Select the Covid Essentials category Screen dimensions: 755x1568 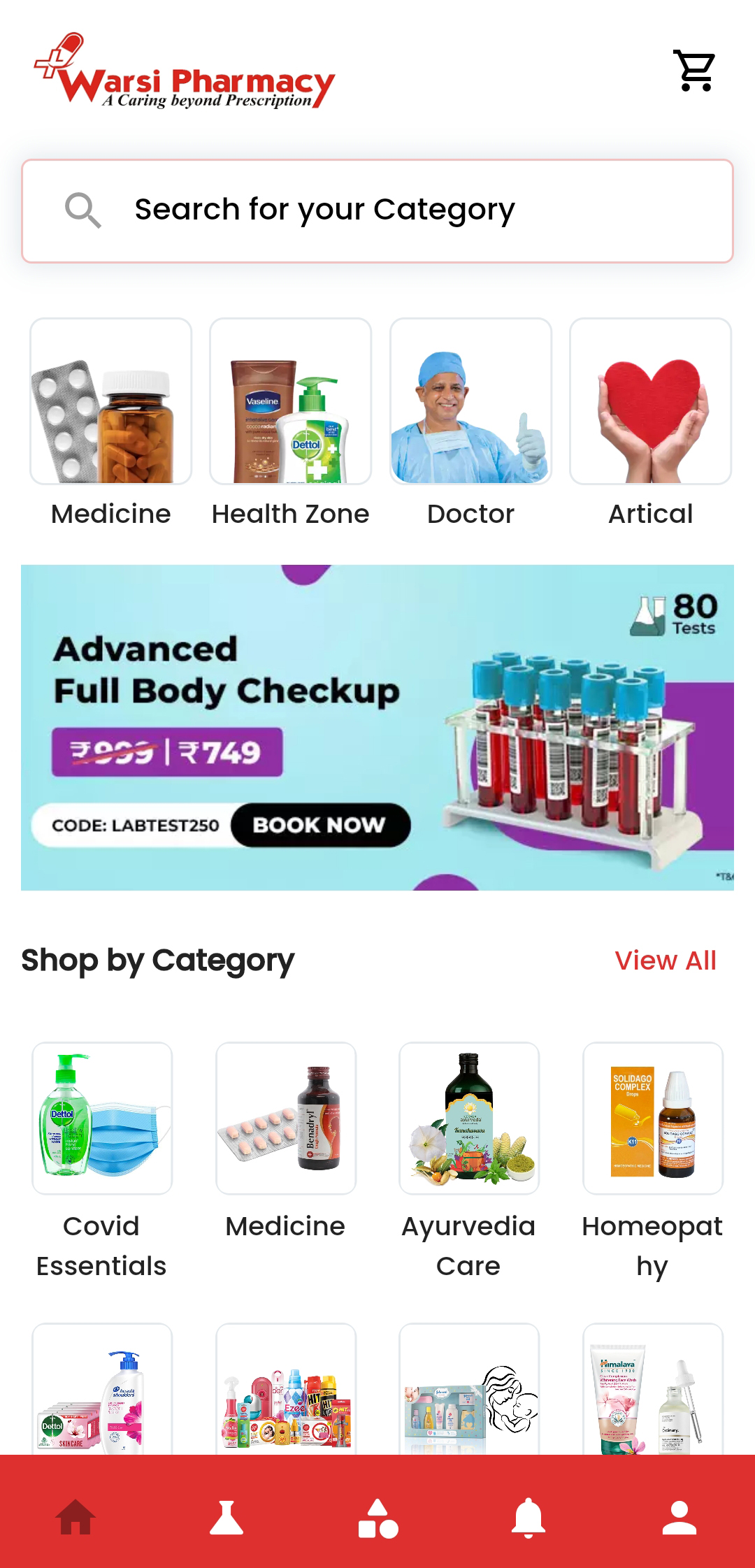102,1119
